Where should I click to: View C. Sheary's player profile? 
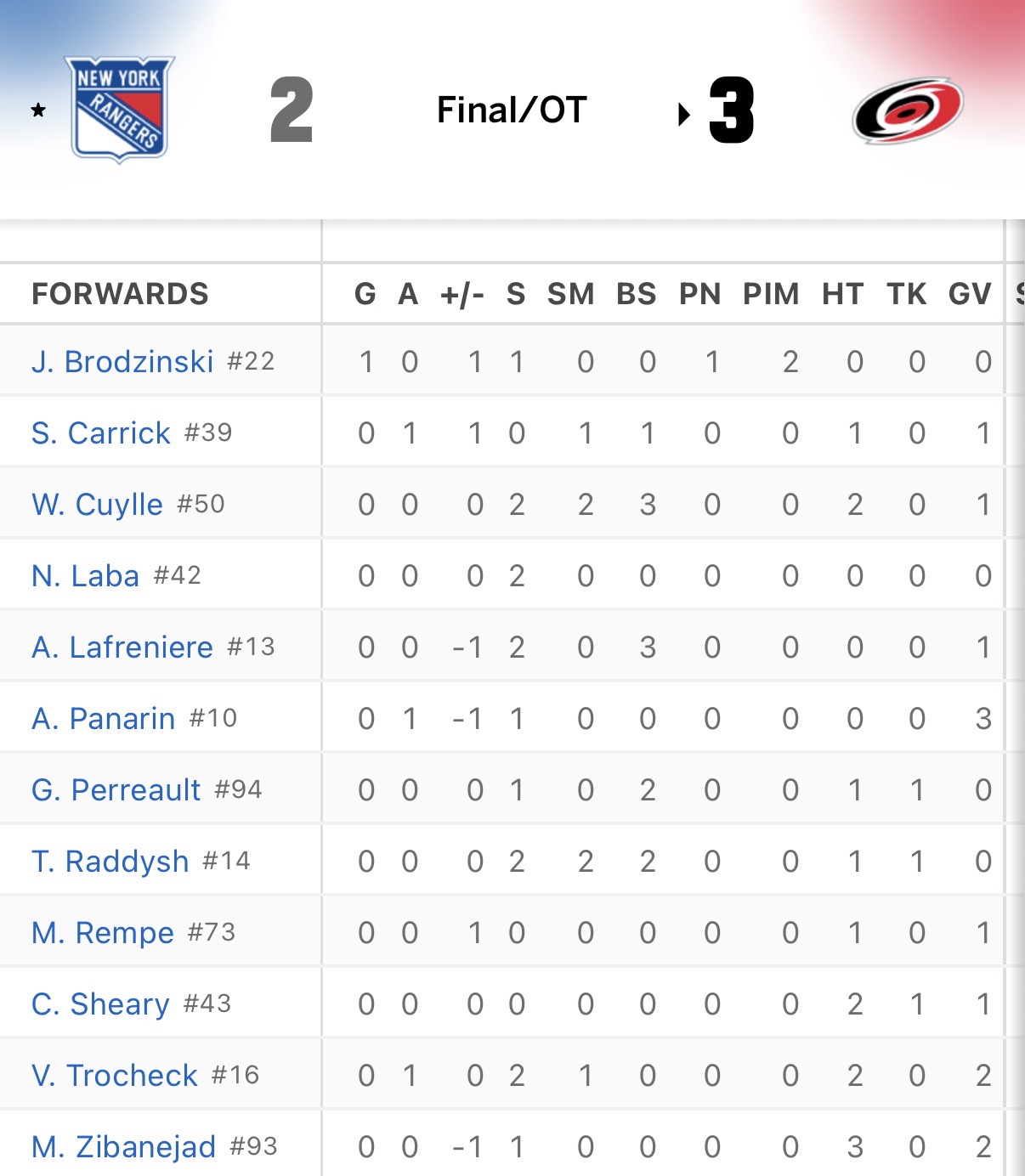101,1004
